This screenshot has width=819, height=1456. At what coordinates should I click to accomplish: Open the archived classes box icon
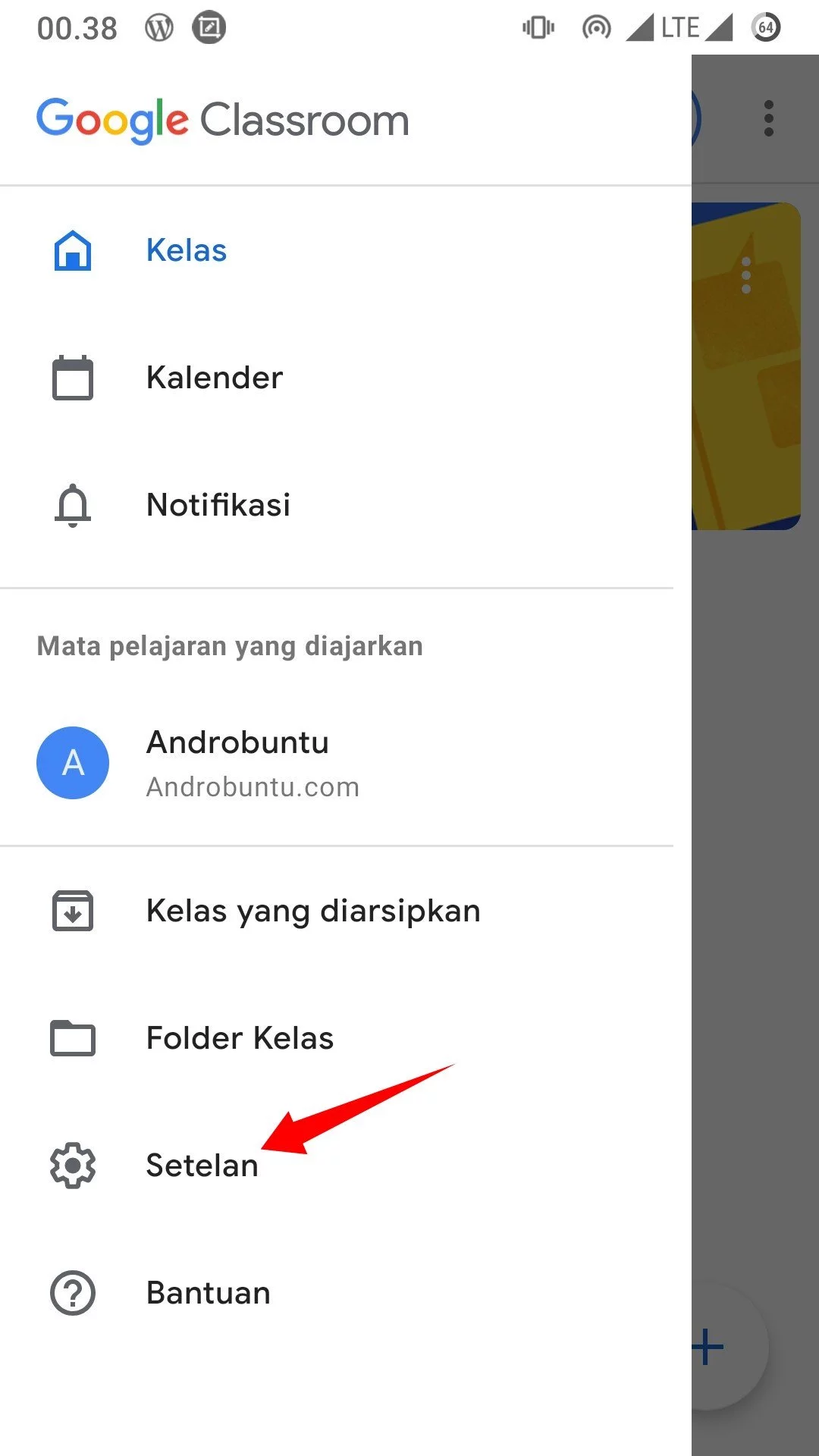pyautogui.click(x=72, y=912)
